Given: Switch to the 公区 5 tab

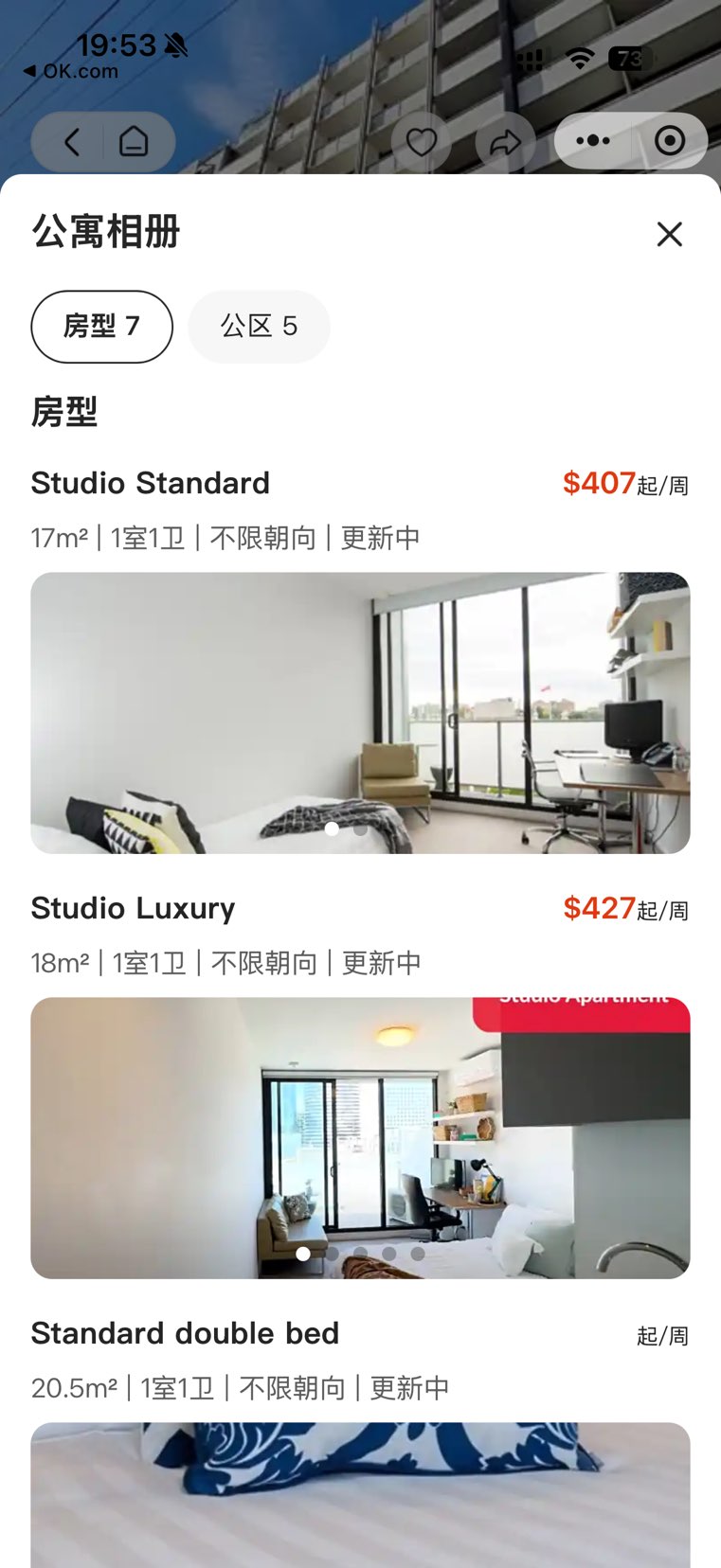Looking at the screenshot, I should pos(259,327).
